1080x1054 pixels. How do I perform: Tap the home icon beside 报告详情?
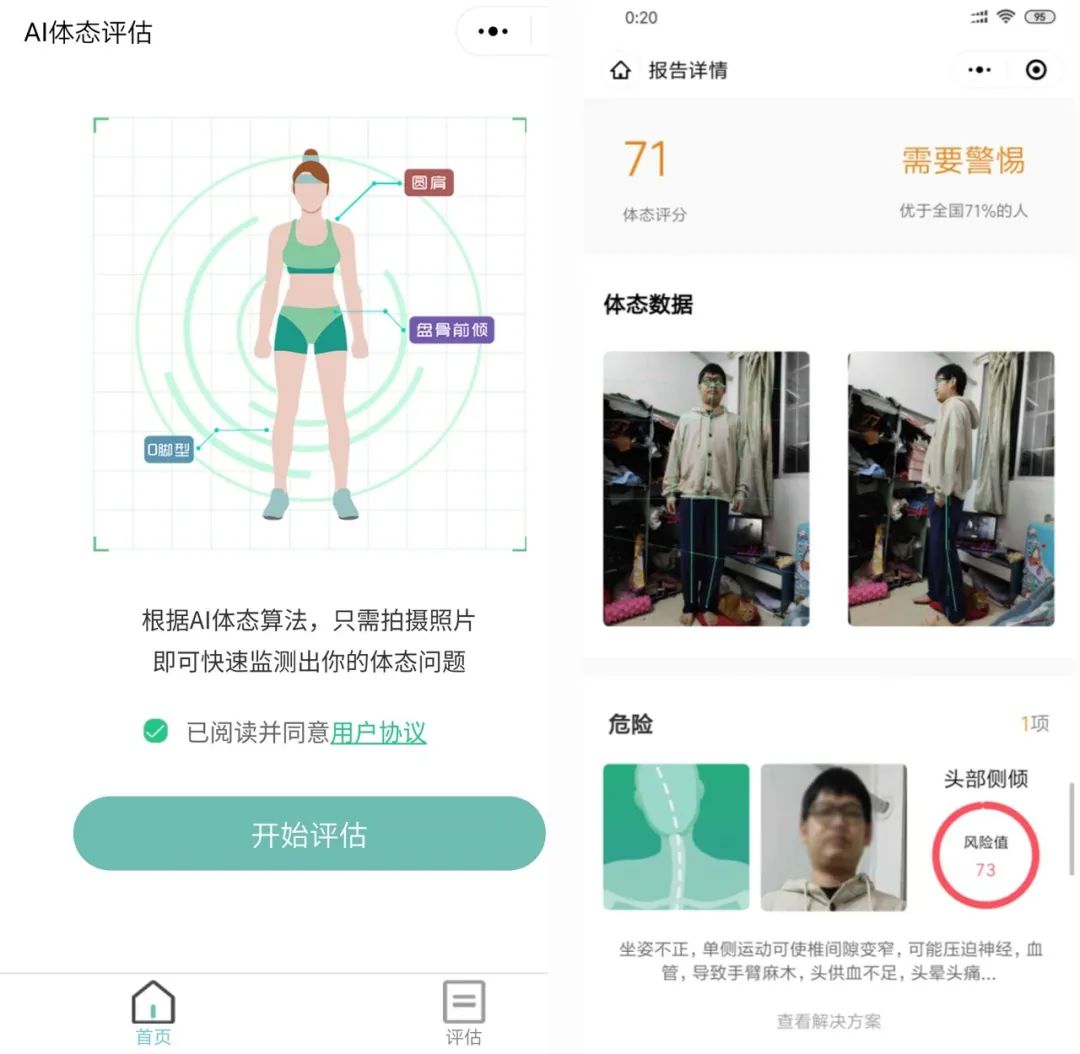(621, 70)
